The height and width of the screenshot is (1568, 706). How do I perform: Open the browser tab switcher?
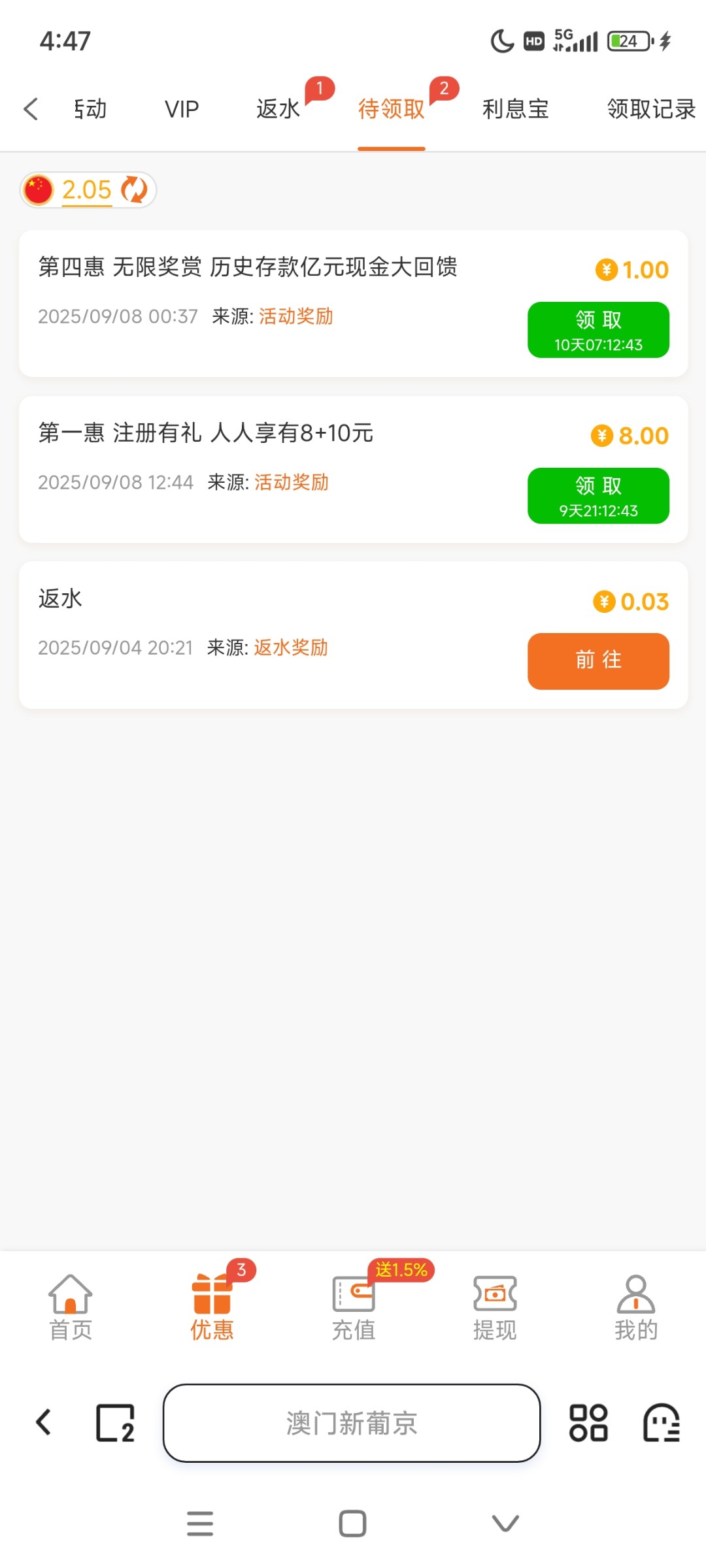point(115,1423)
